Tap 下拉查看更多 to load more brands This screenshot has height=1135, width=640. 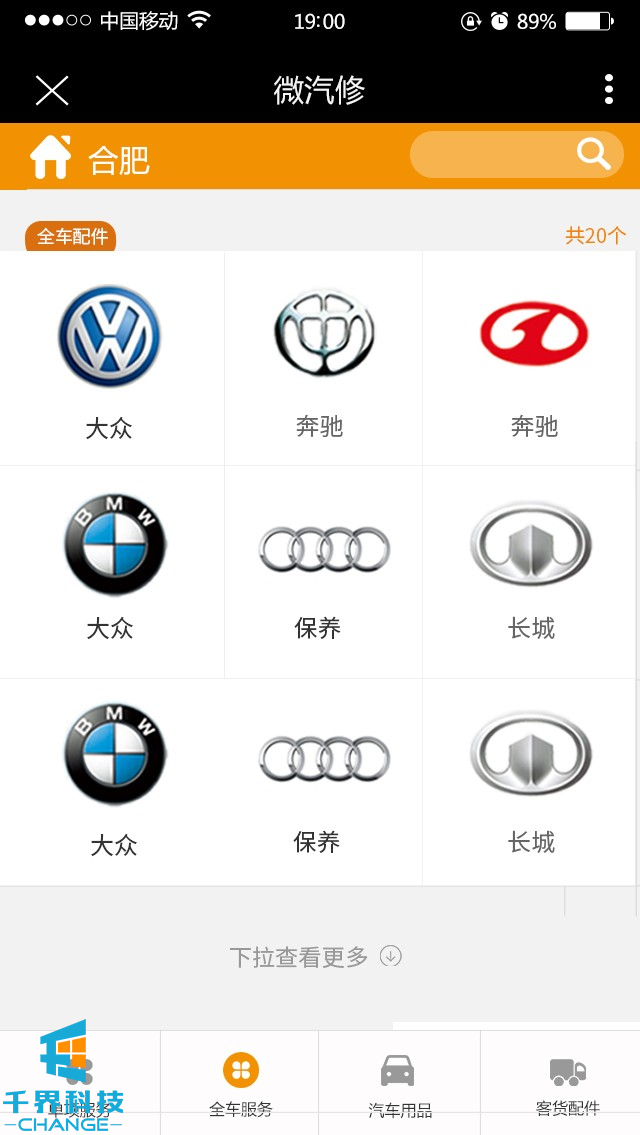pyautogui.click(x=315, y=957)
